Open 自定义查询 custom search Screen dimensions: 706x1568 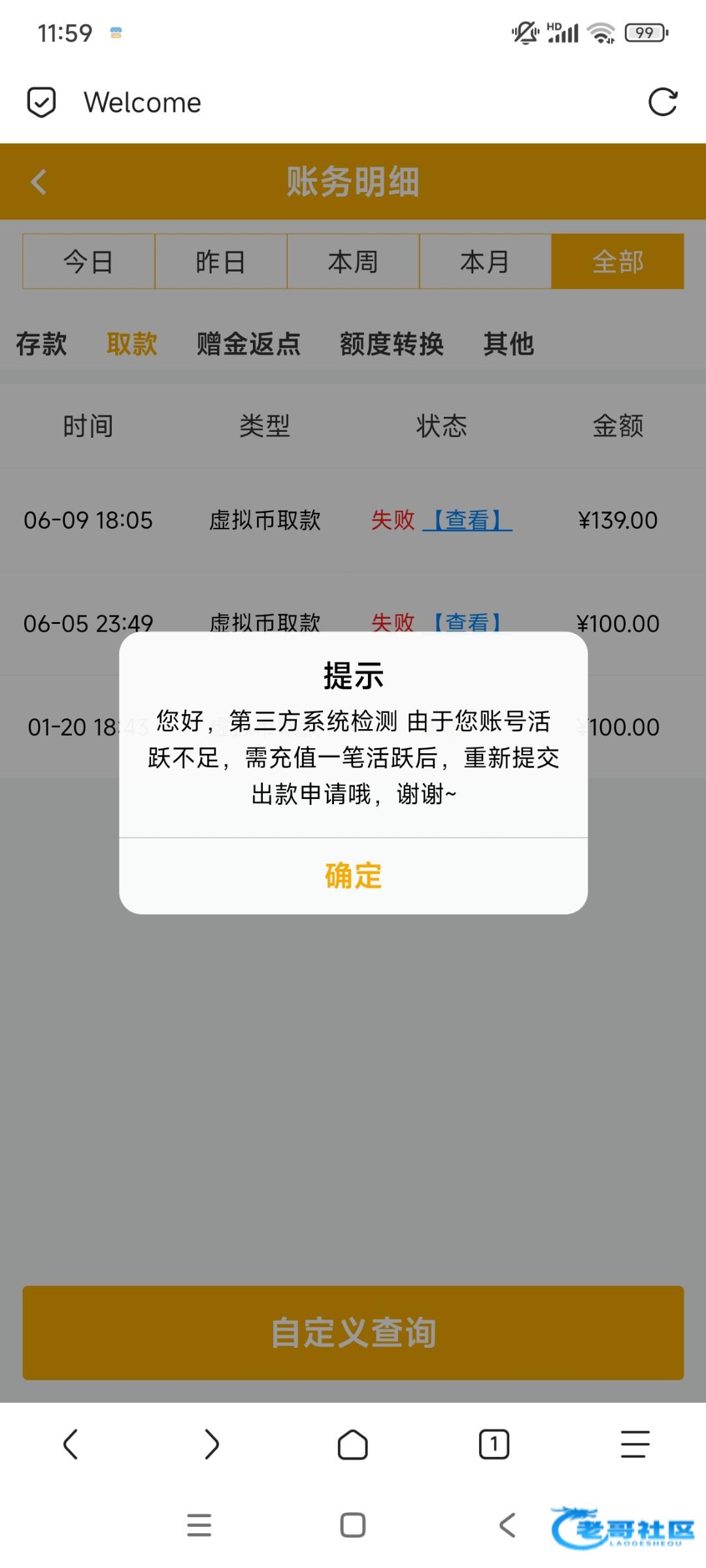click(x=353, y=1333)
